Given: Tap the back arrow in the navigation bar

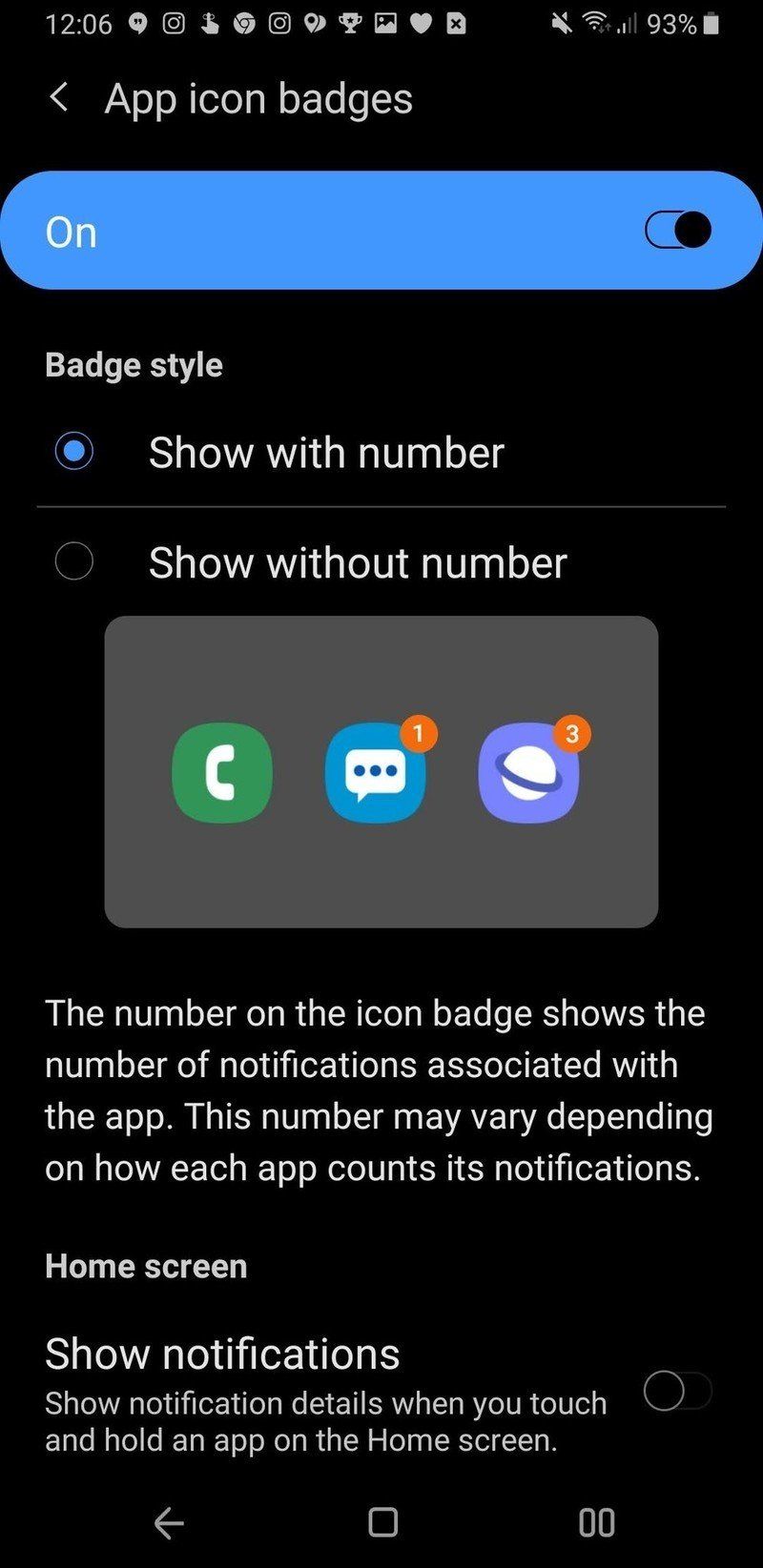Looking at the screenshot, I should click(168, 1522).
